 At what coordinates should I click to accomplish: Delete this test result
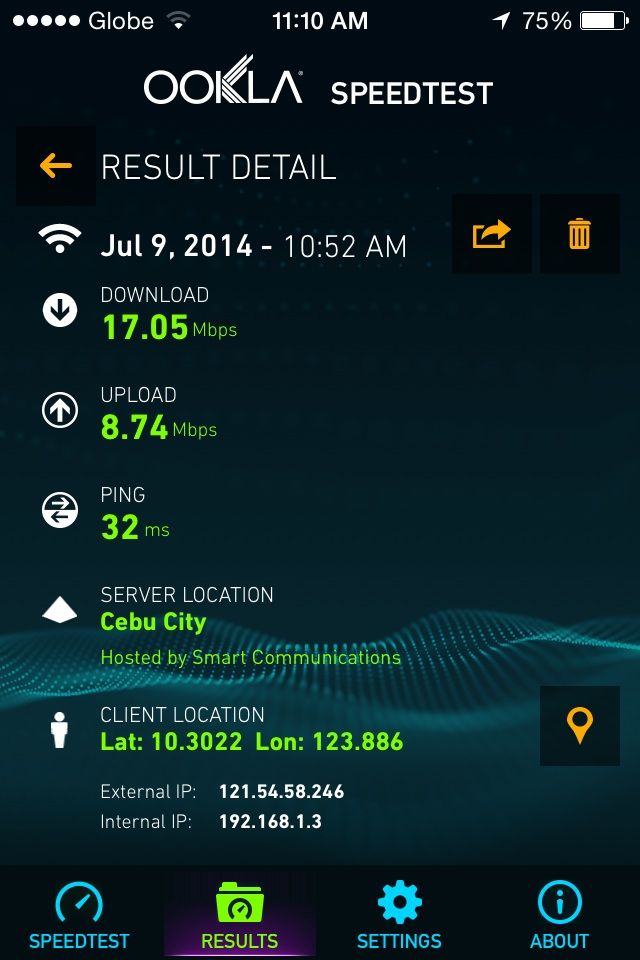(x=580, y=234)
